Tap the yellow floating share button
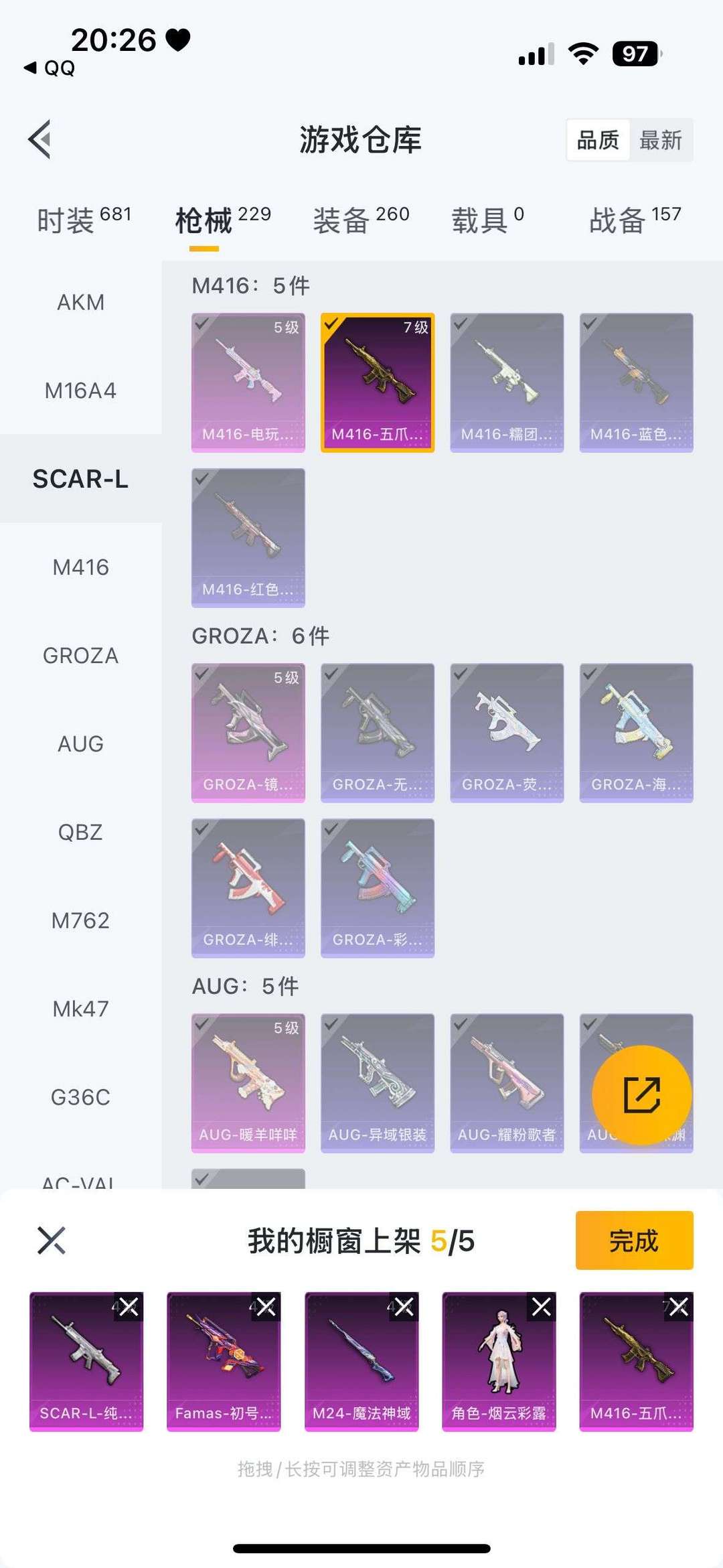Screen dimensions: 723x1568 pyautogui.click(x=641, y=1095)
